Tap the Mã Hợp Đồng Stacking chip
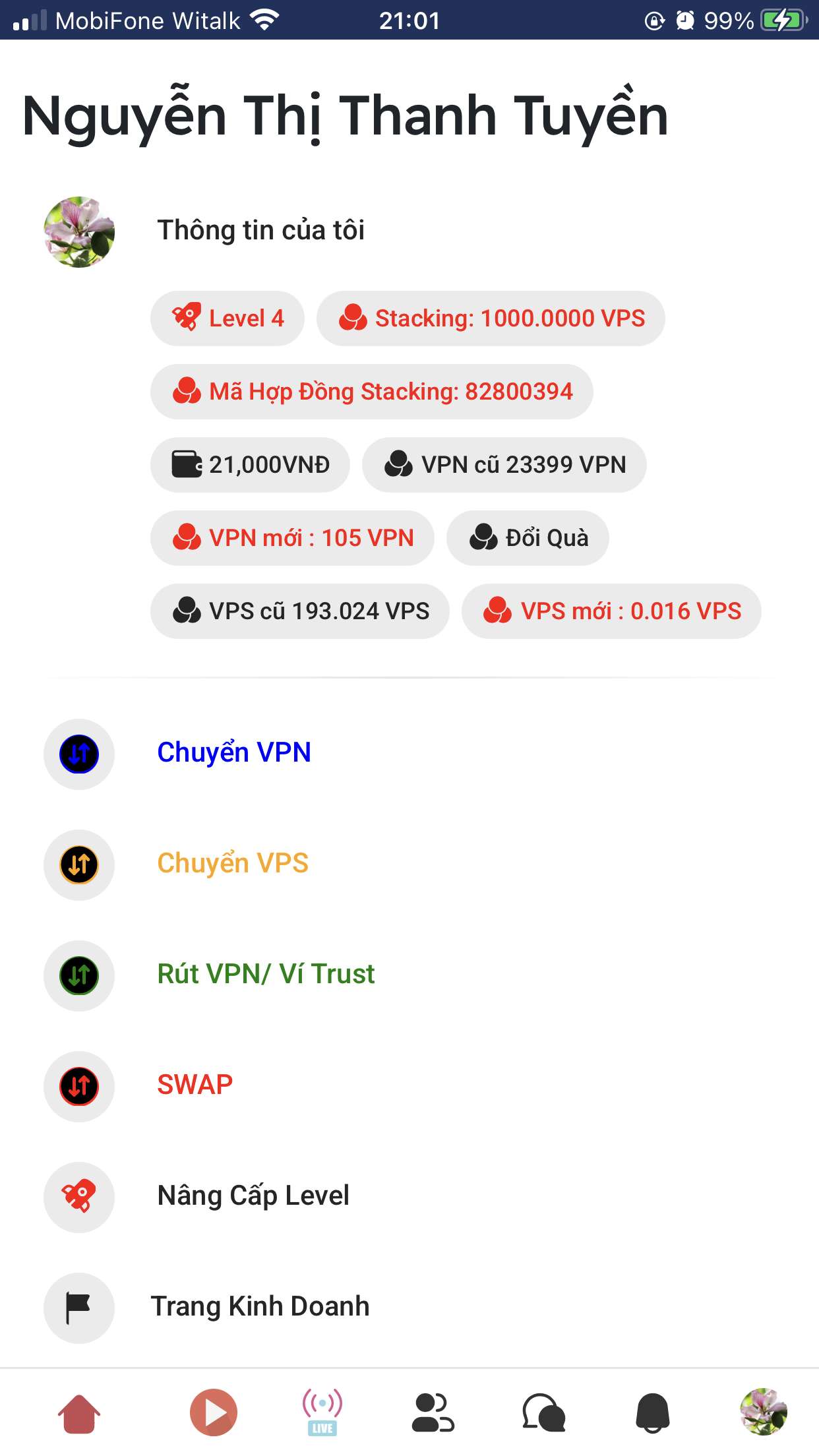Screen dimensions: 819x1456 point(372,392)
